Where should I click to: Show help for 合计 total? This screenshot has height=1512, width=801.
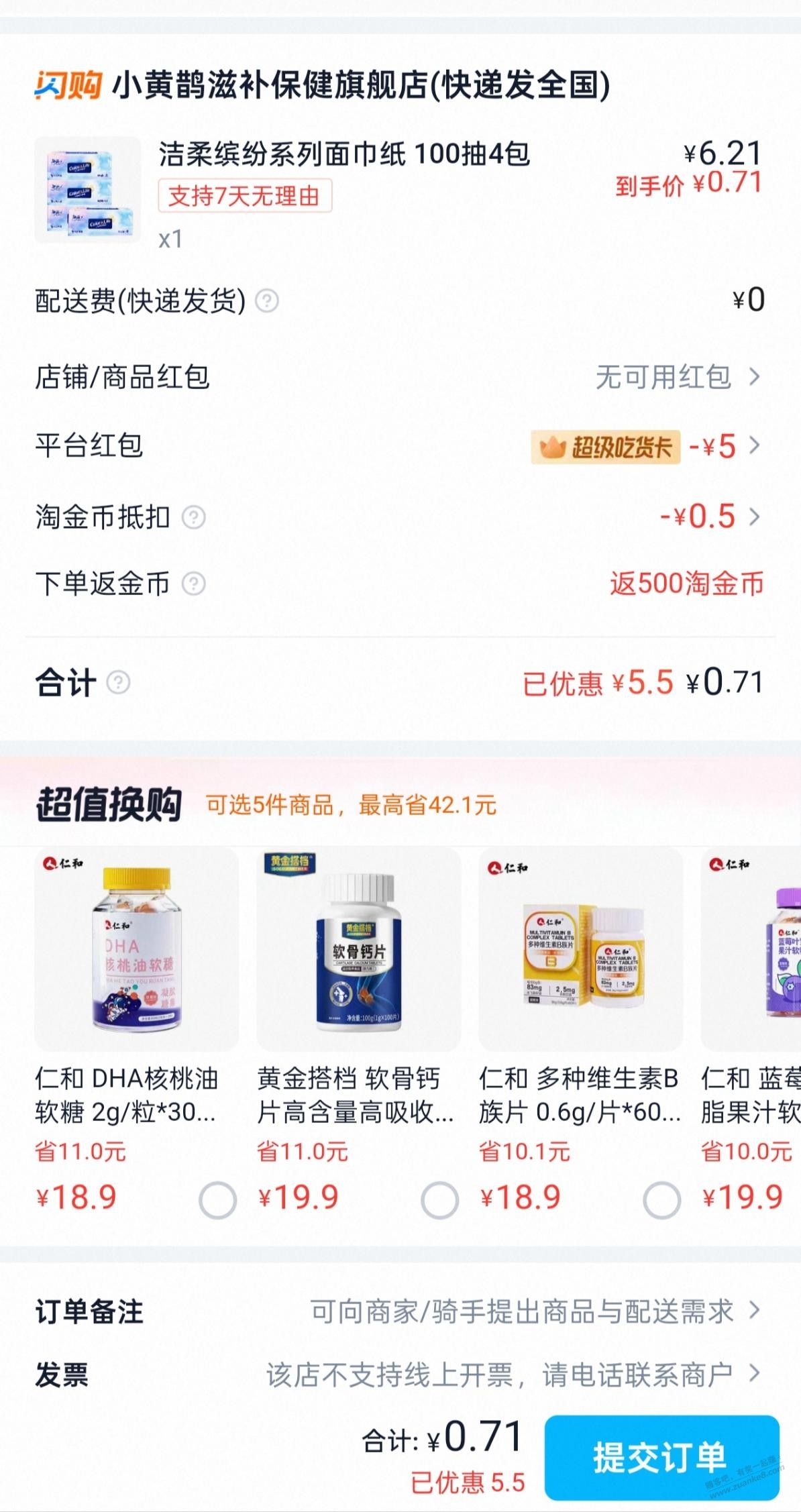click(x=119, y=683)
